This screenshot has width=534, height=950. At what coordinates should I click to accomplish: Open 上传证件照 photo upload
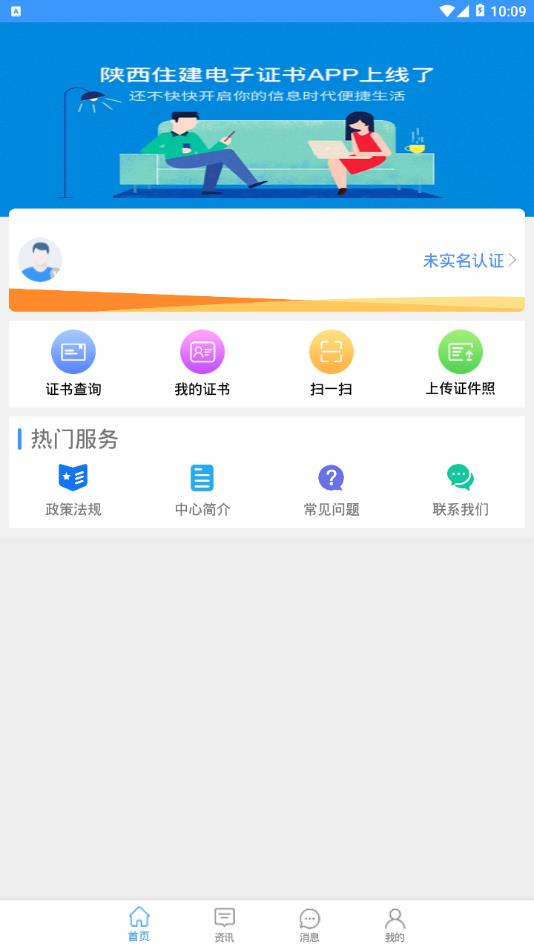tap(460, 364)
